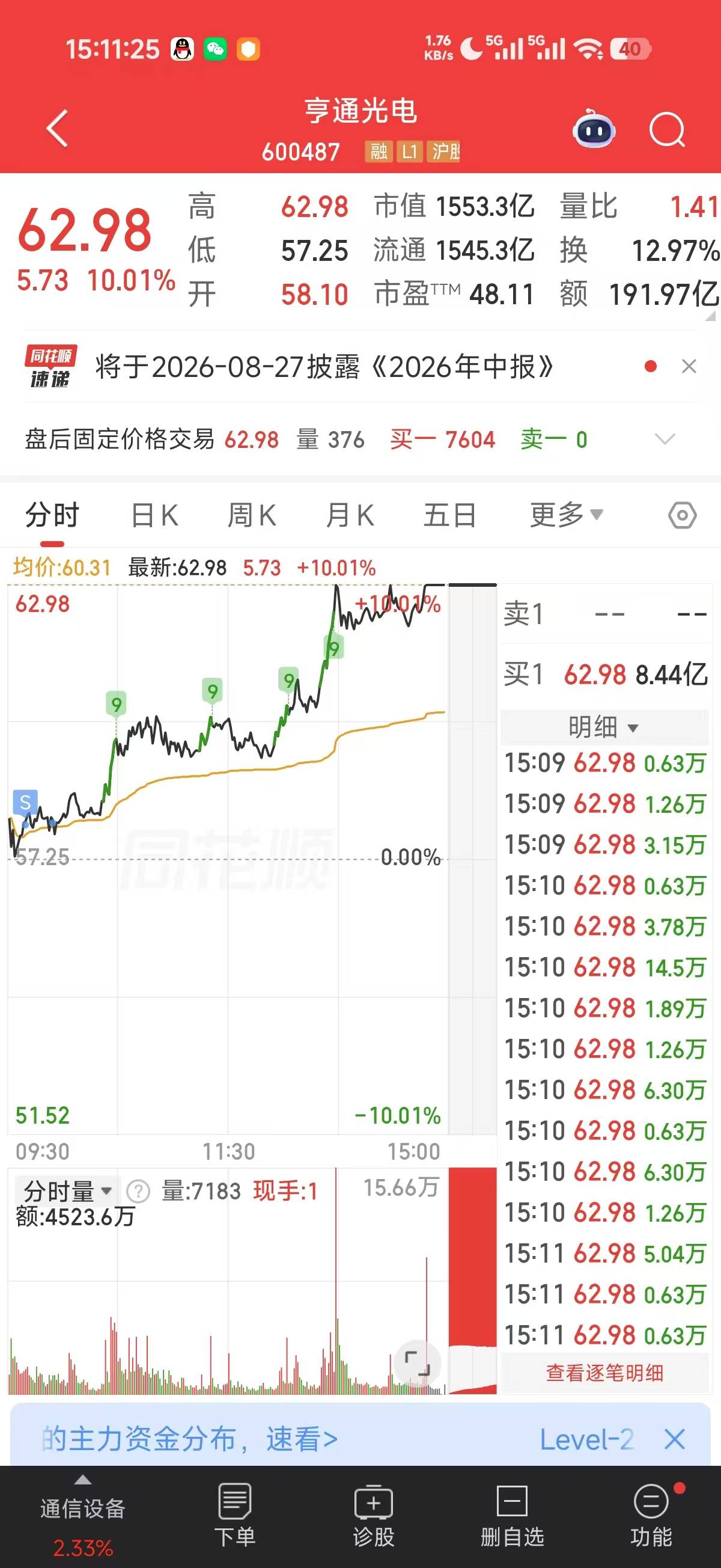Switch to the 日K chart tab

tap(154, 516)
